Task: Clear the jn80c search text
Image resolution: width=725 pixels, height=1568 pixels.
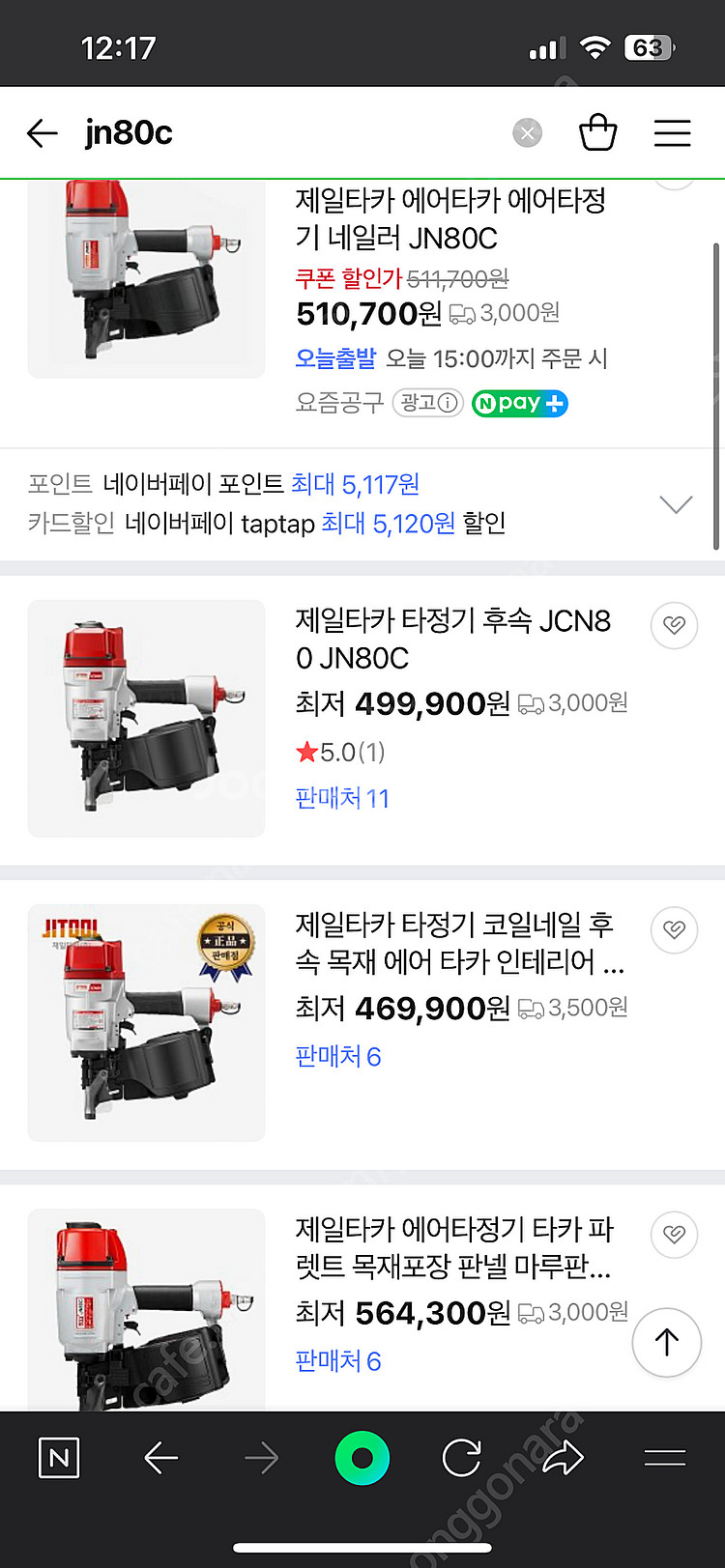Action: [x=527, y=133]
